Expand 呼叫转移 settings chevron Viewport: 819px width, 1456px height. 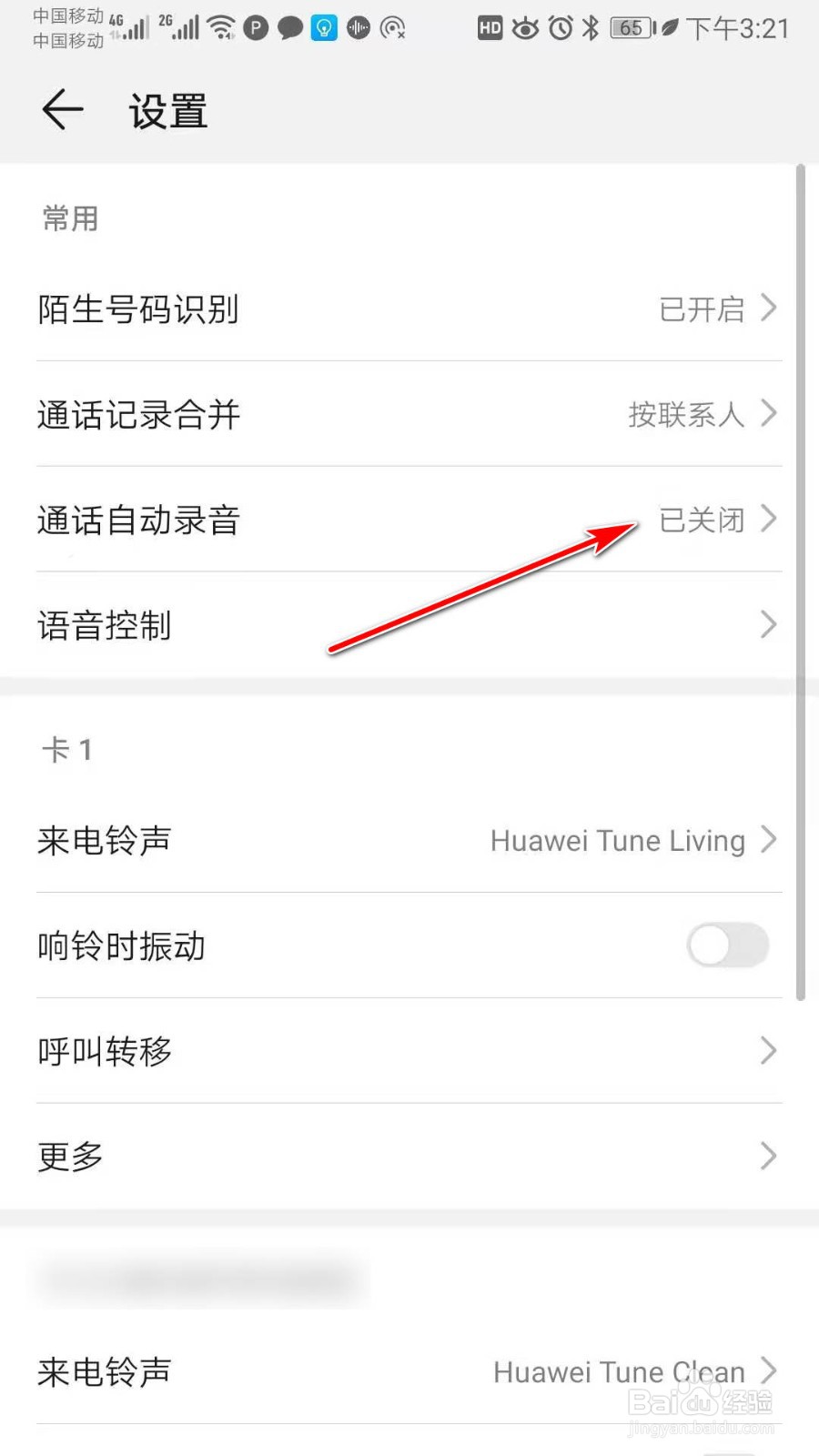(769, 1051)
